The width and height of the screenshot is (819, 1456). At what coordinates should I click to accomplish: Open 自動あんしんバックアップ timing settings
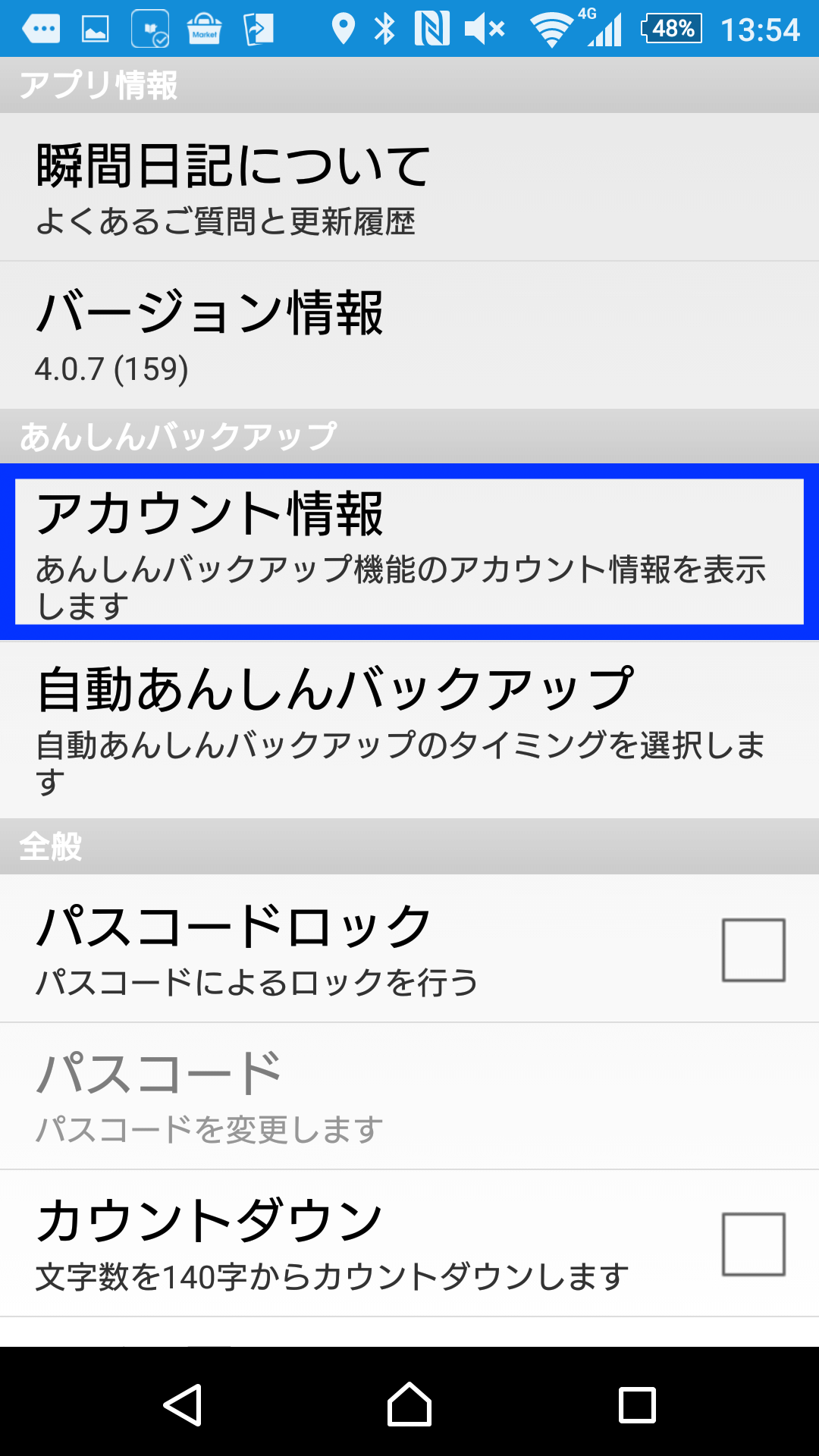click(409, 730)
